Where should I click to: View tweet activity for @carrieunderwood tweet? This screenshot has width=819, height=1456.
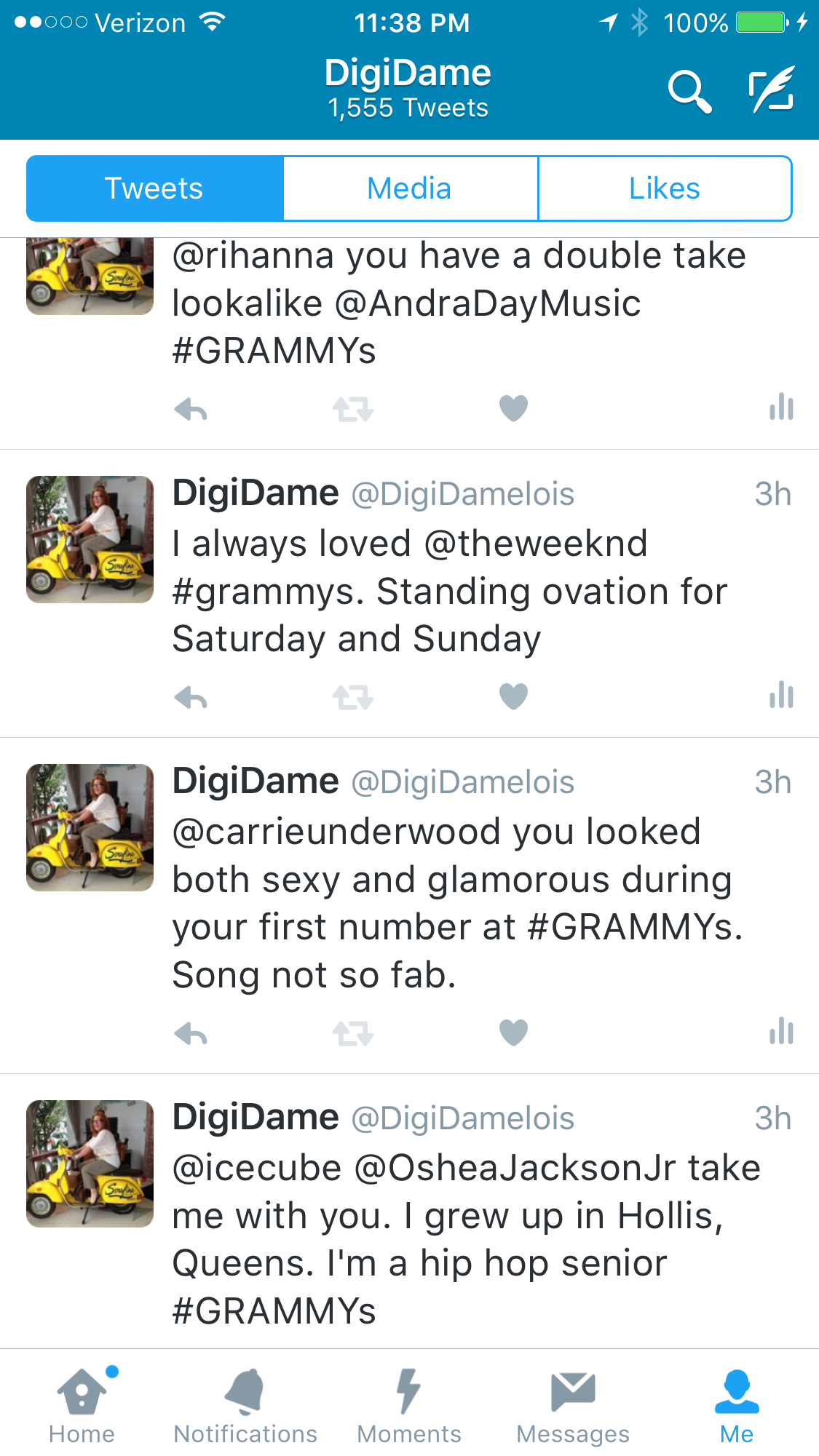(781, 1032)
